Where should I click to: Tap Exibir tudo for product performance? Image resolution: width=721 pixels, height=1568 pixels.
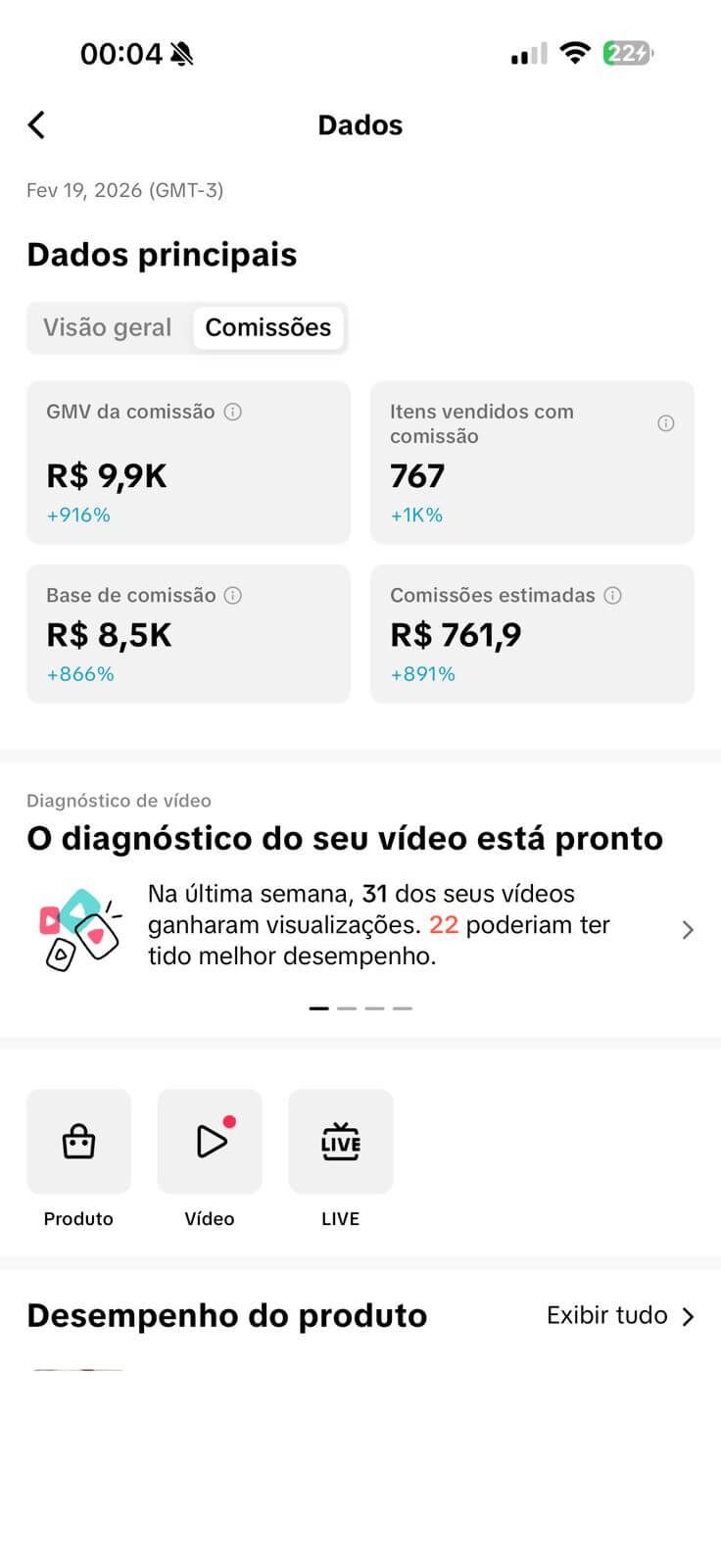620,1315
